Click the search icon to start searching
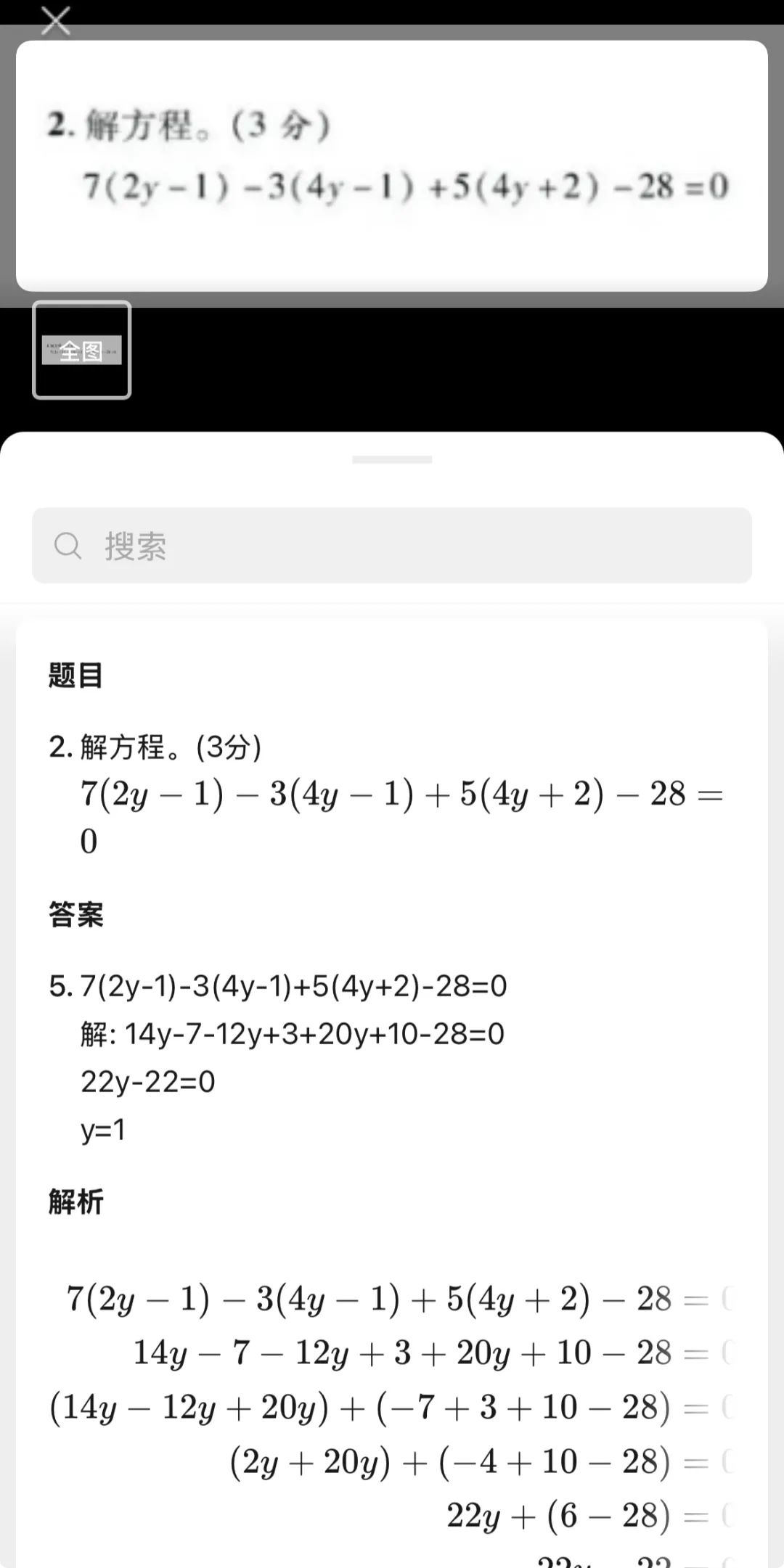The width and height of the screenshot is (784, 1568). coord(69,546)
